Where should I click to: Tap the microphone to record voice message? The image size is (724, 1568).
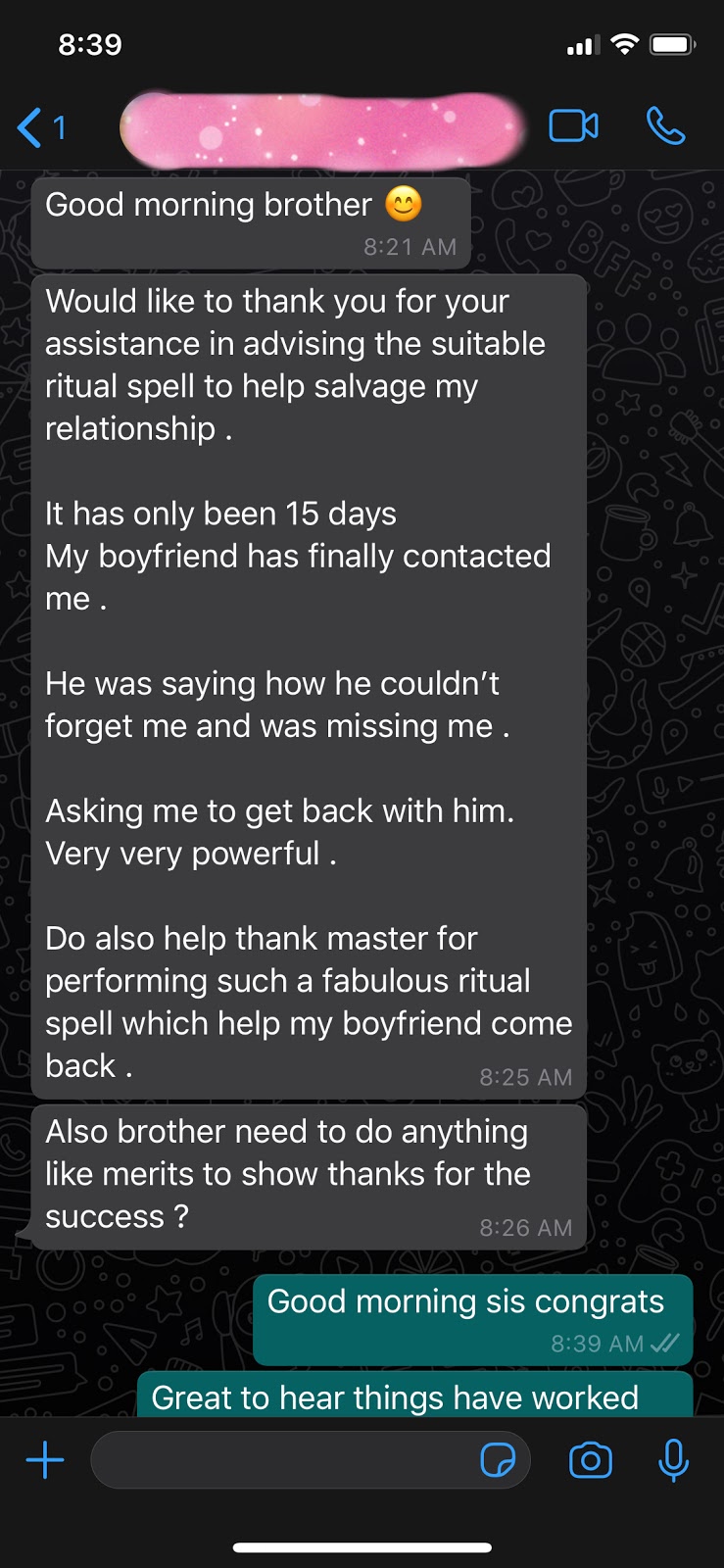pos(673,1460)
